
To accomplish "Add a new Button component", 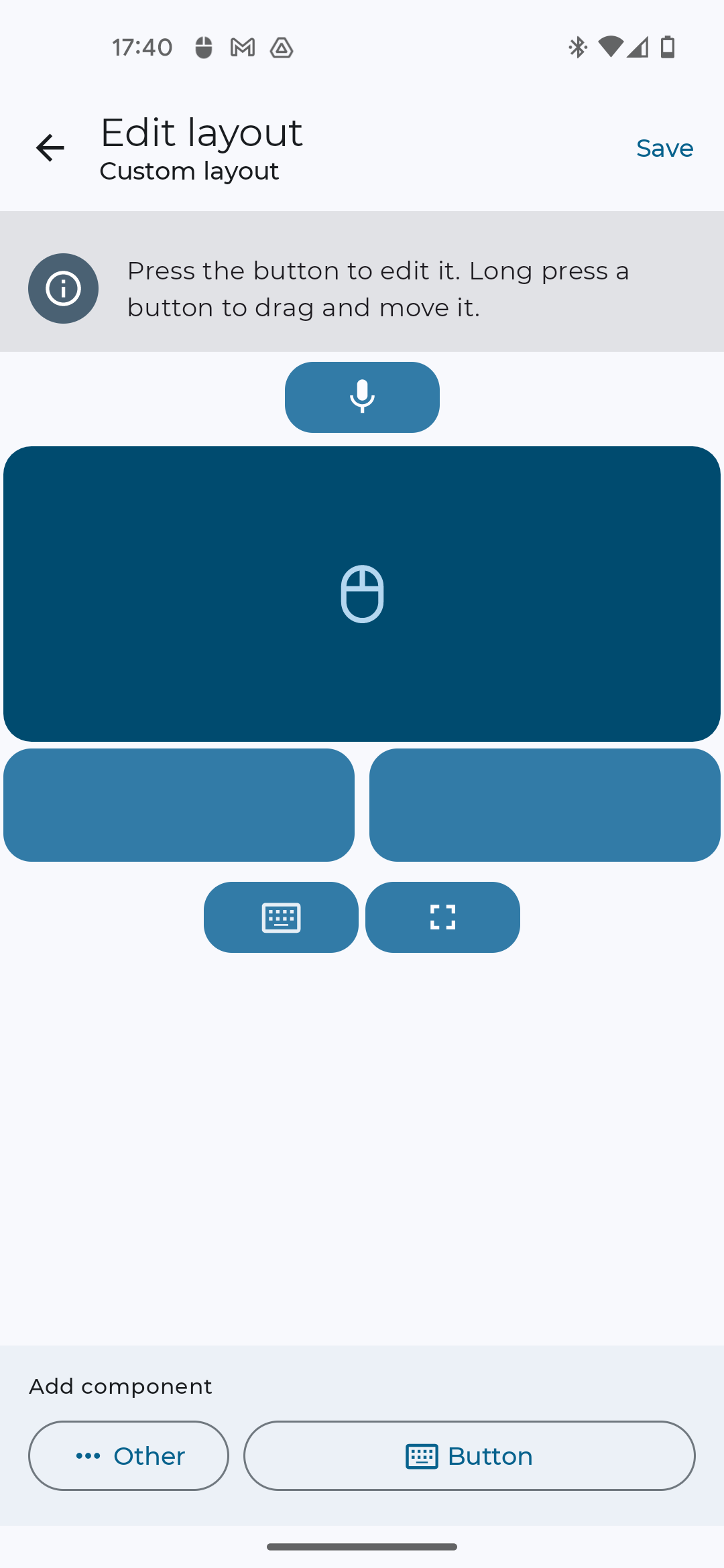I will [x=469, y=1455].
